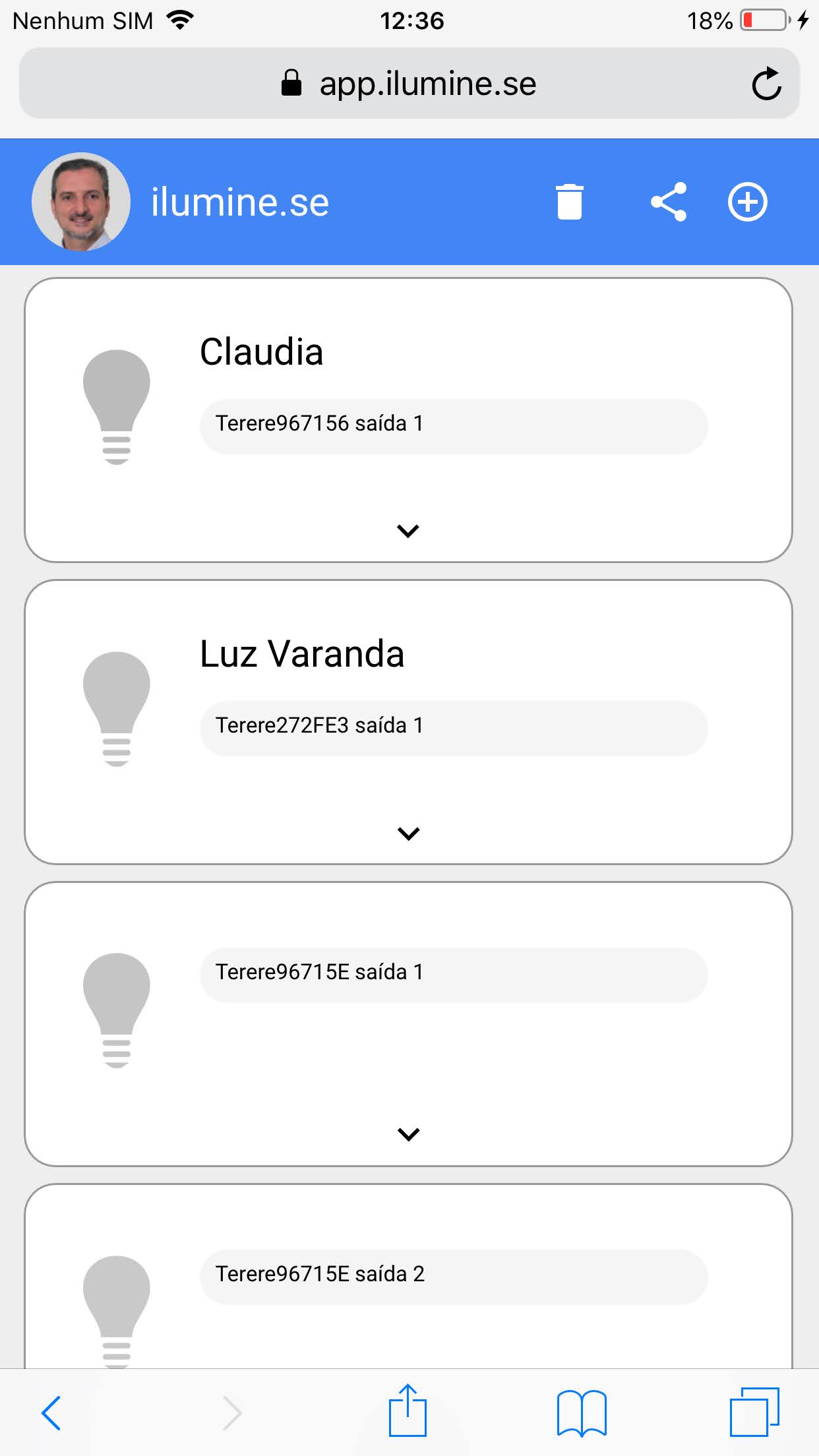Toggle the Claudia light bulb
819x1456 pixels.
[117, 407]
